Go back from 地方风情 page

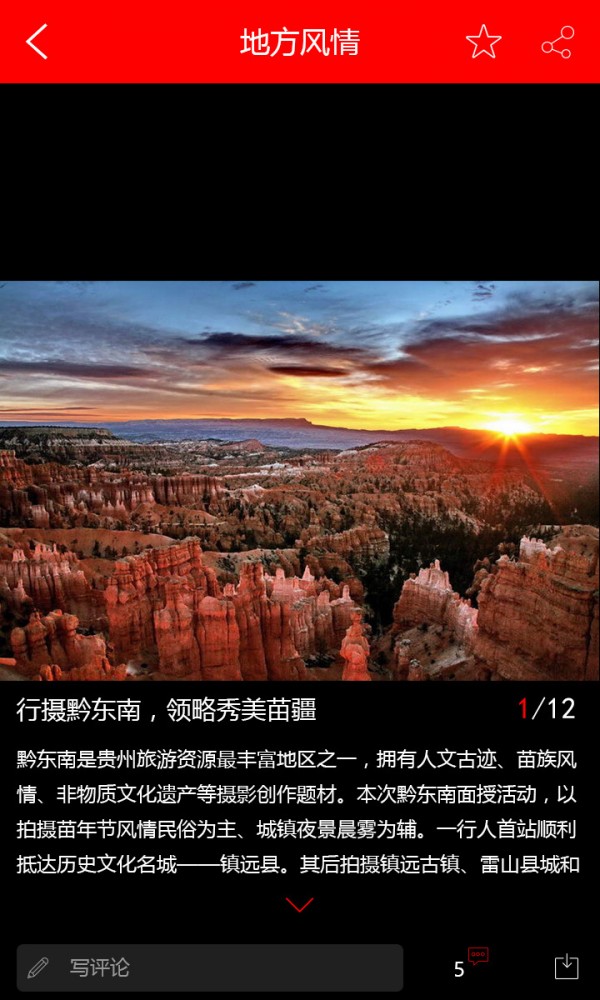(x=37, y=42)
